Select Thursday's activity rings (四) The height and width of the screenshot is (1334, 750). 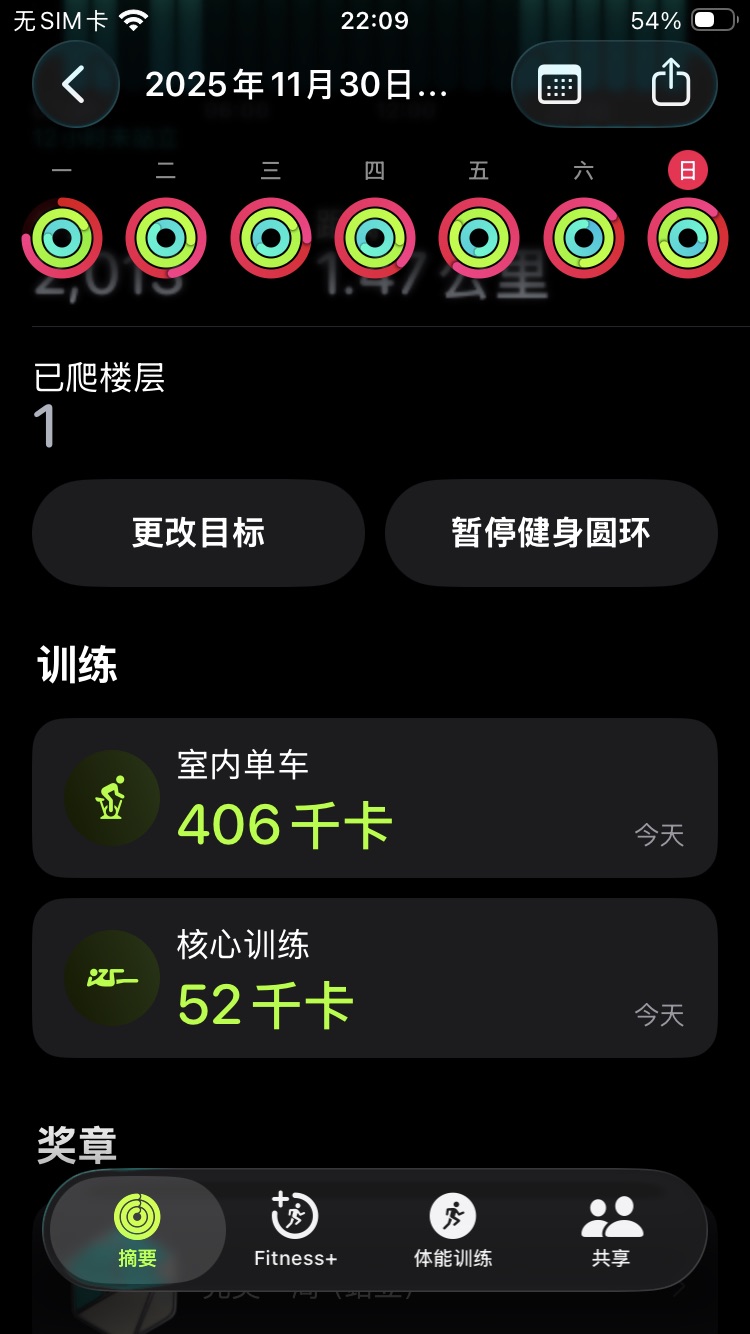coord(375,238)
